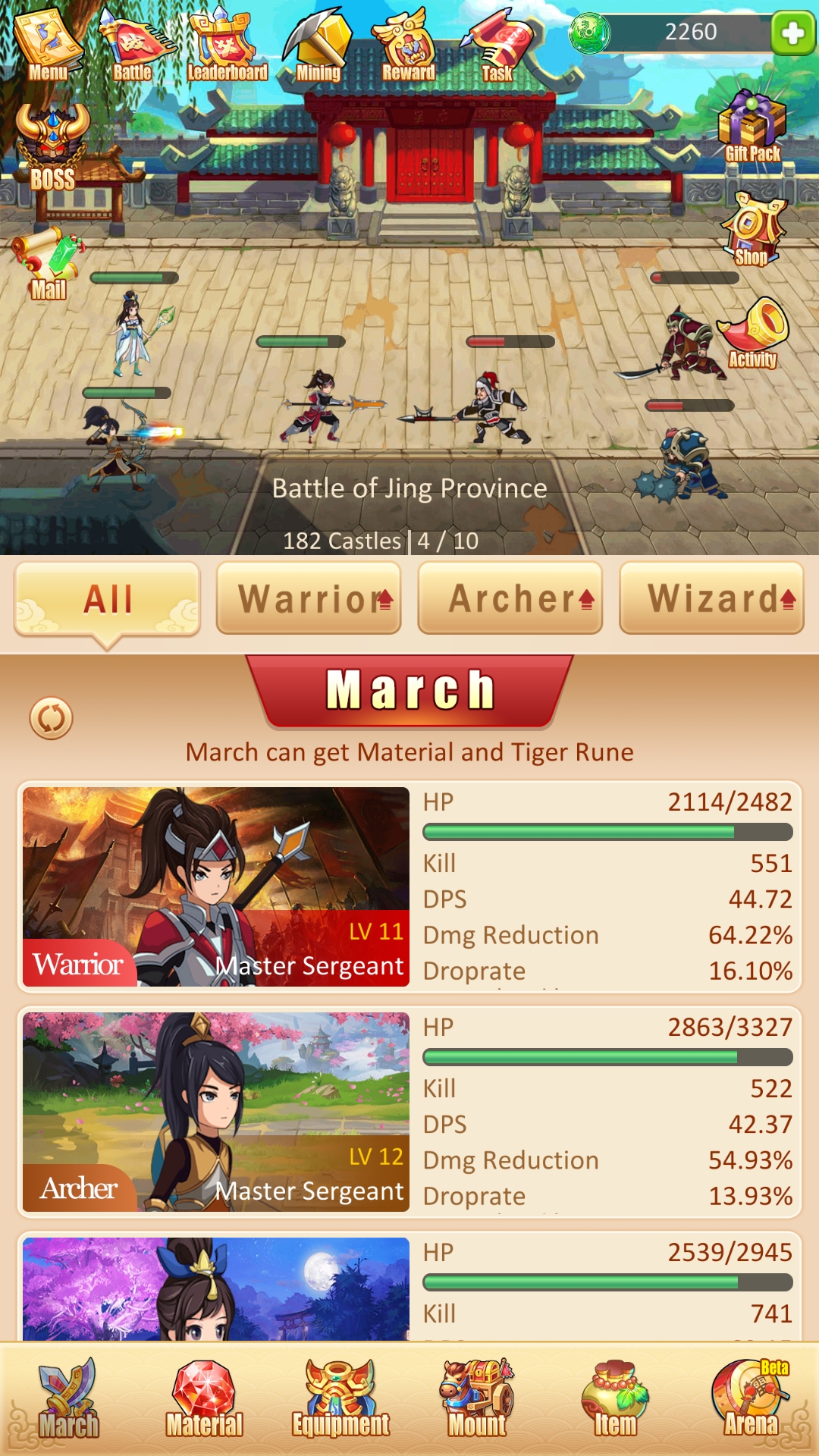Add more jade with the plus button
The width and height of the screenshot is (819, 1456).
[x=793, y=33]
